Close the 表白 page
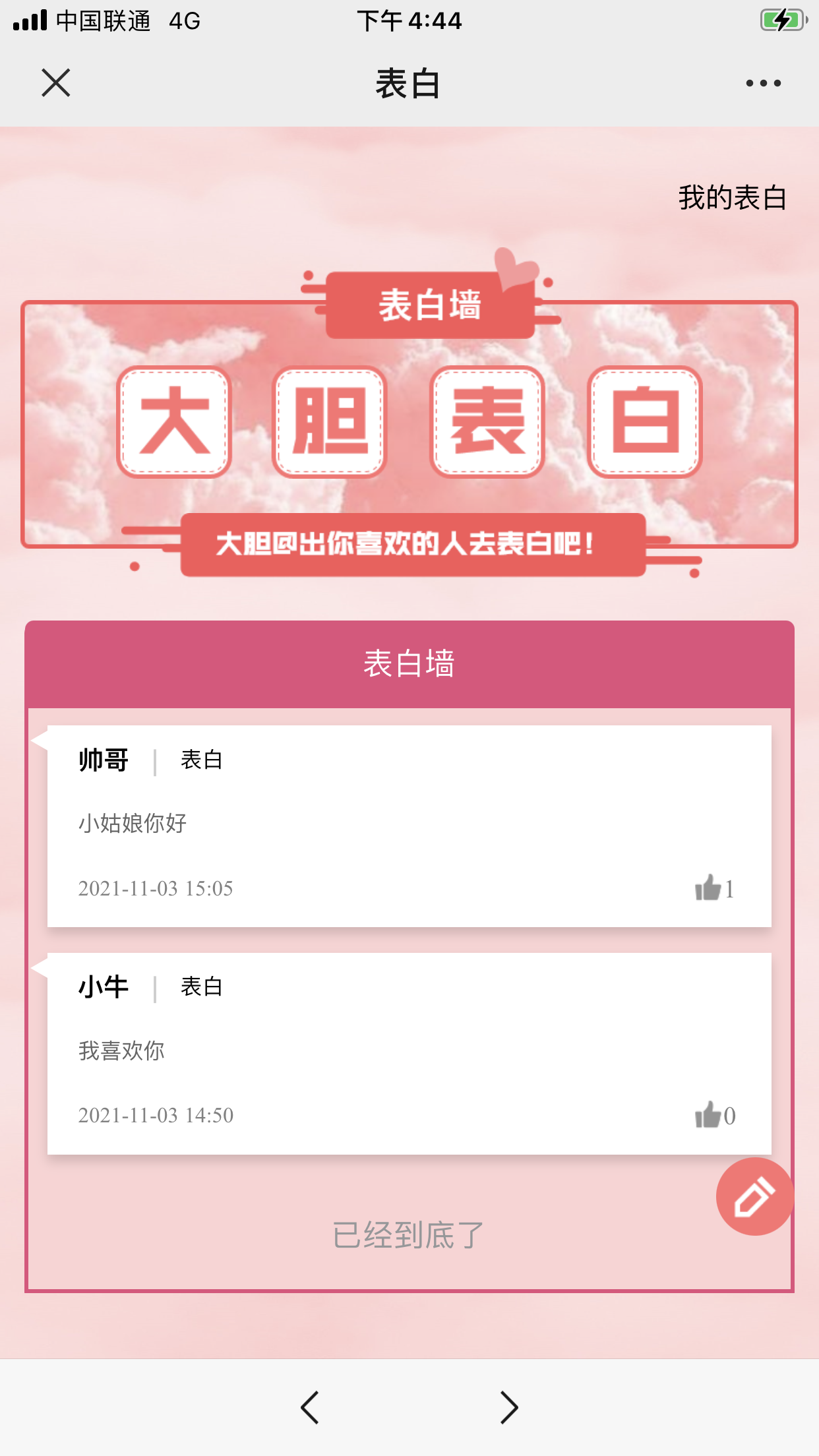 tap(56, 83)
